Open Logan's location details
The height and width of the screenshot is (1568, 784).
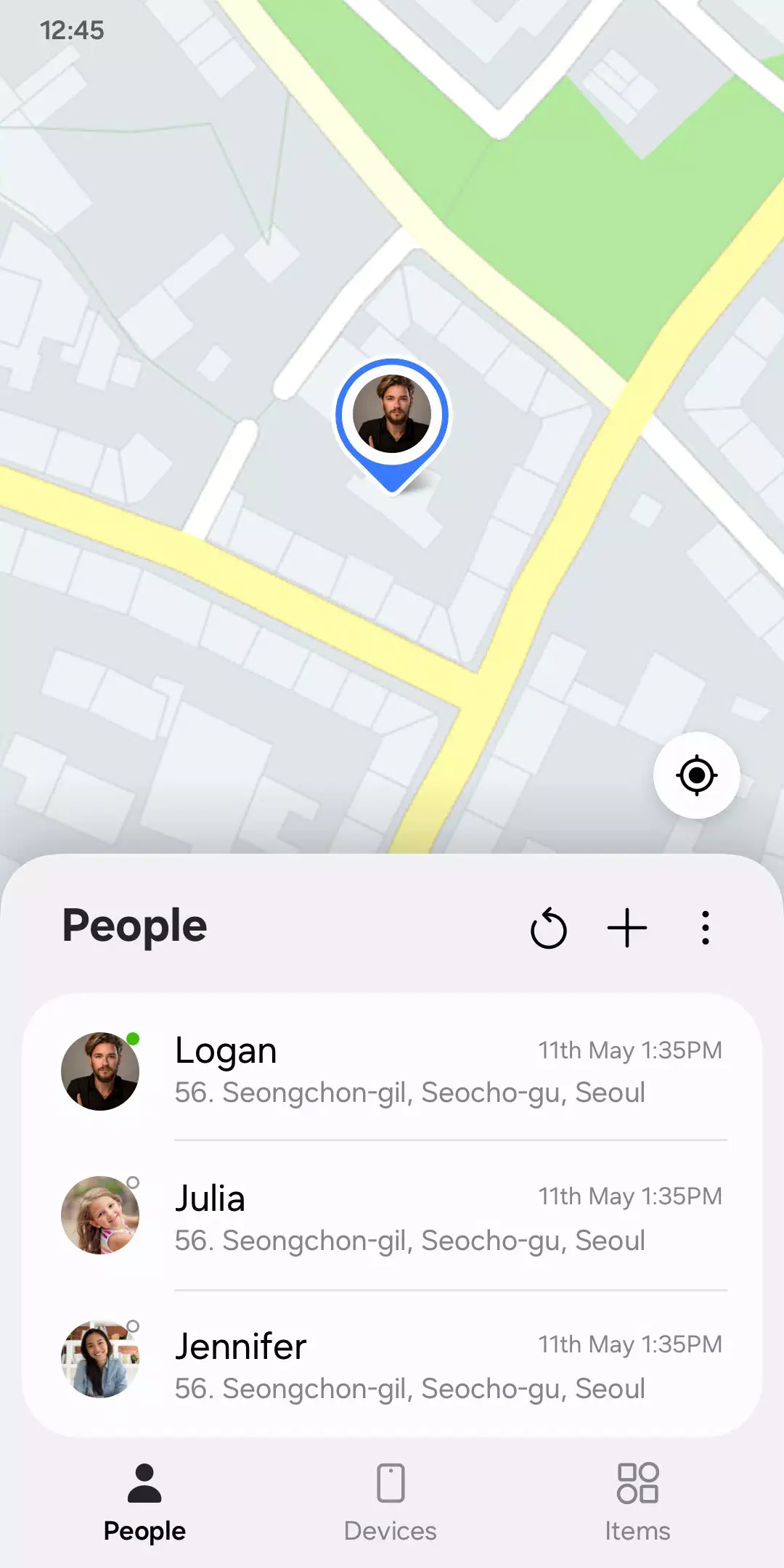click(392, 1071)
